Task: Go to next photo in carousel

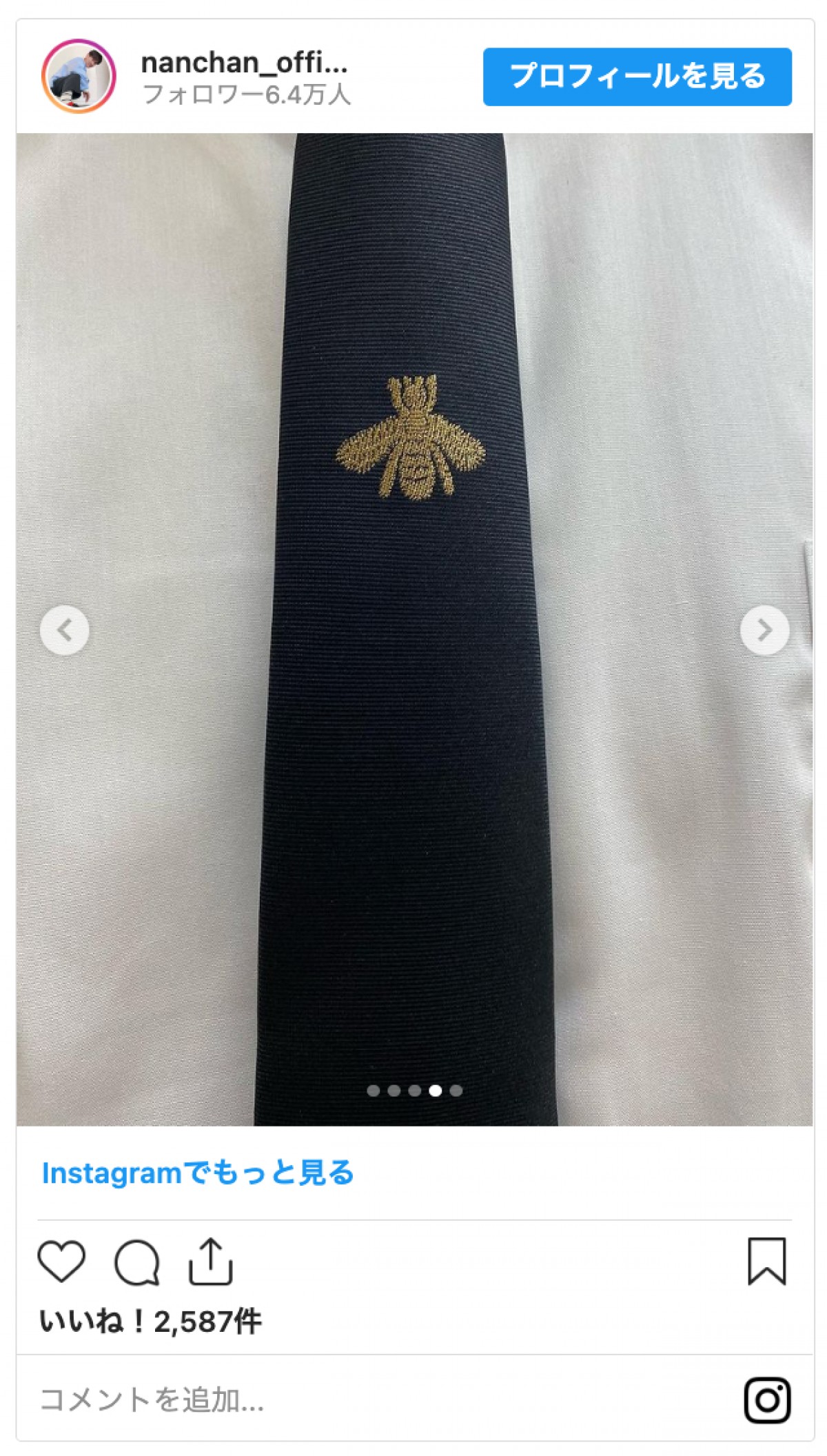Action: 764,629
